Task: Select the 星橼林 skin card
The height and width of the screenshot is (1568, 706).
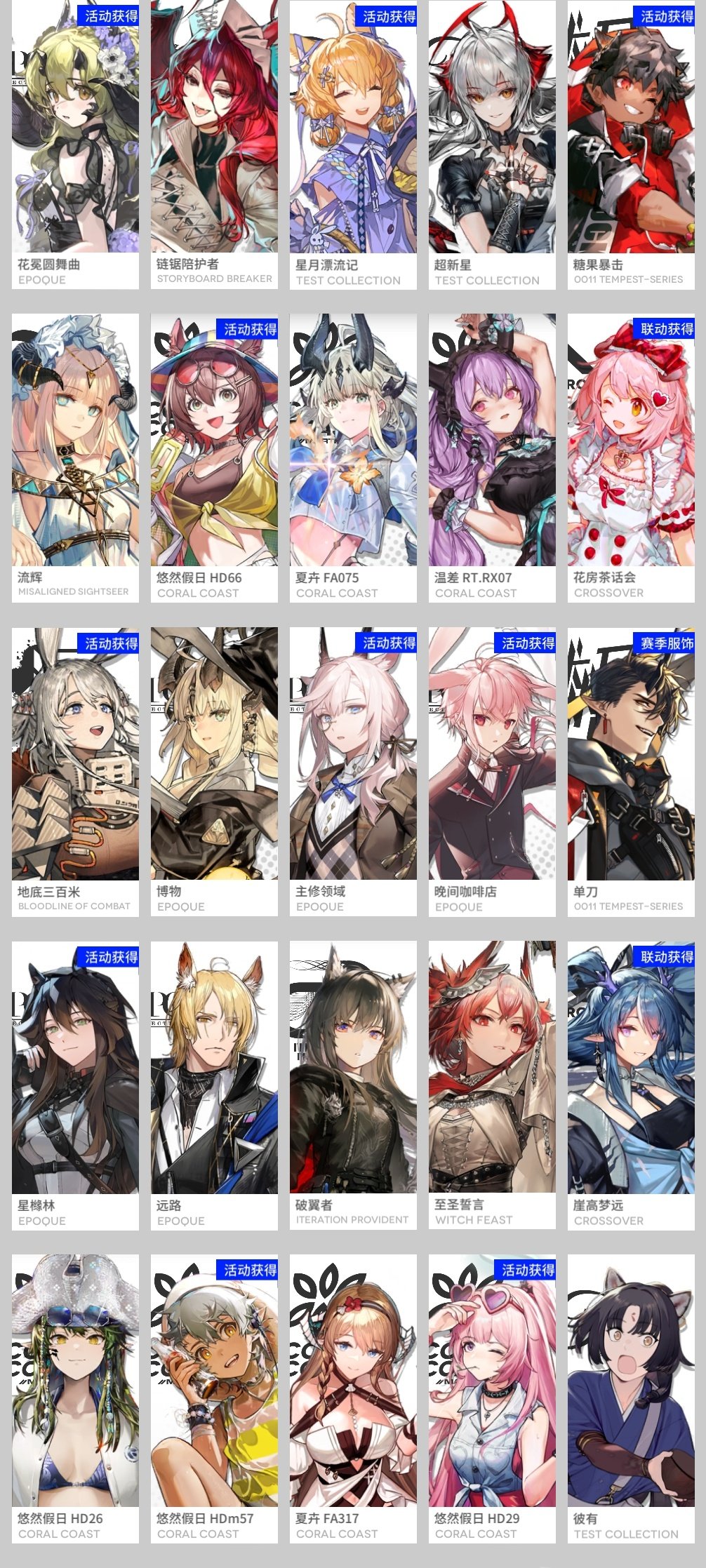Action: coord(75,1084)
